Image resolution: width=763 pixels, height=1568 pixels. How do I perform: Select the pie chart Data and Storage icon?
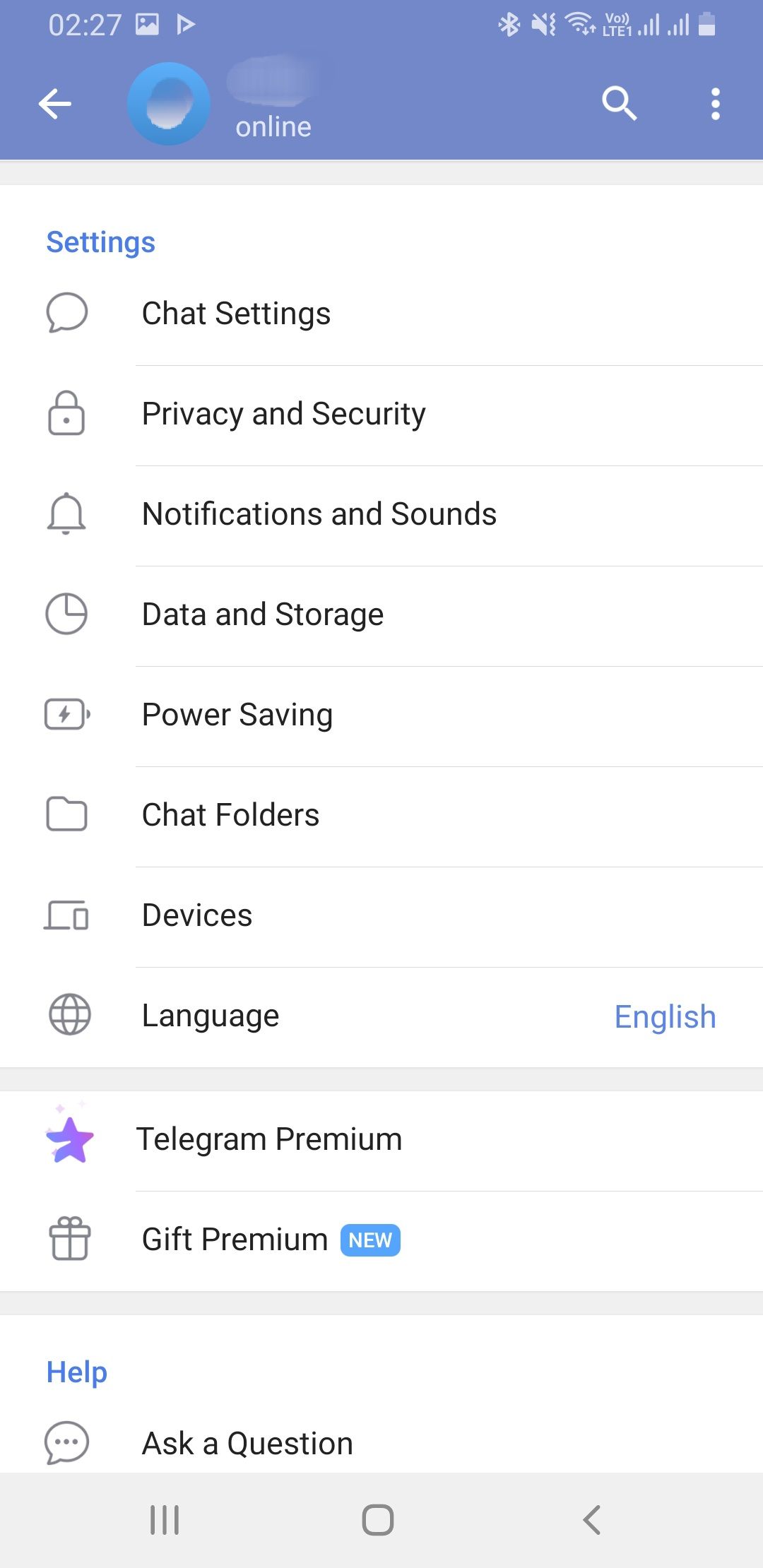[x=66, y=614]
